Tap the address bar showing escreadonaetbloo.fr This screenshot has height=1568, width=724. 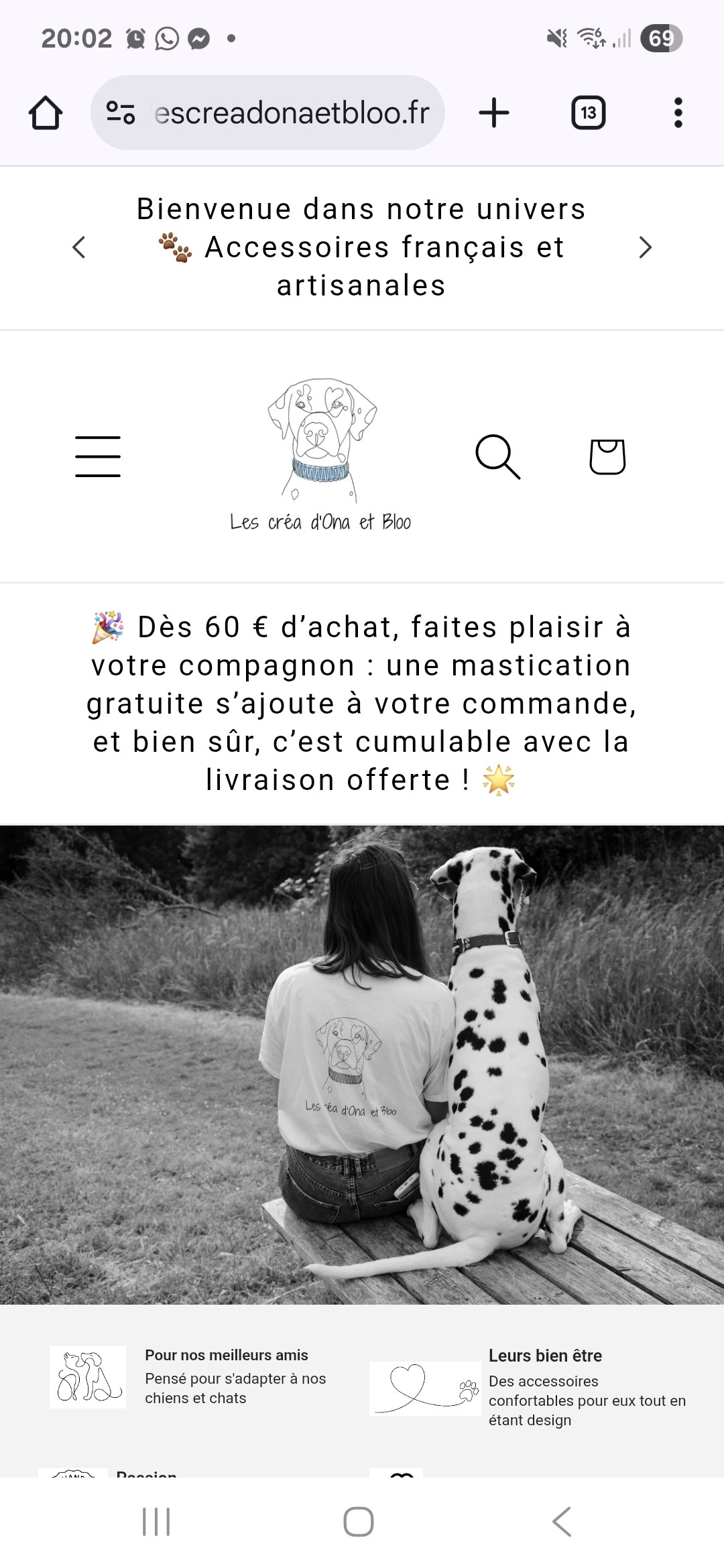tap(292, 113)
